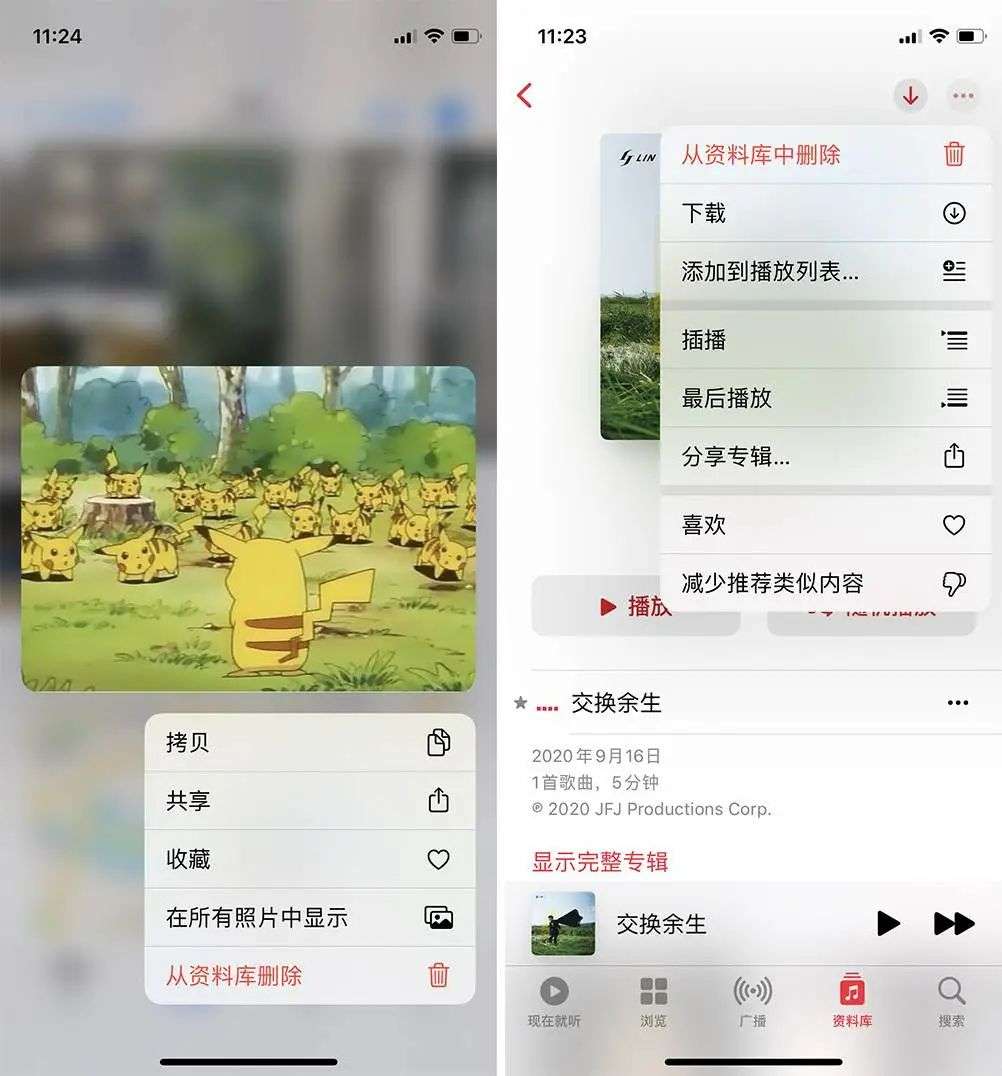The image size is (1002, 1076).
Task: Switch to the 浏览 tab
Action: click(653, 1002)
